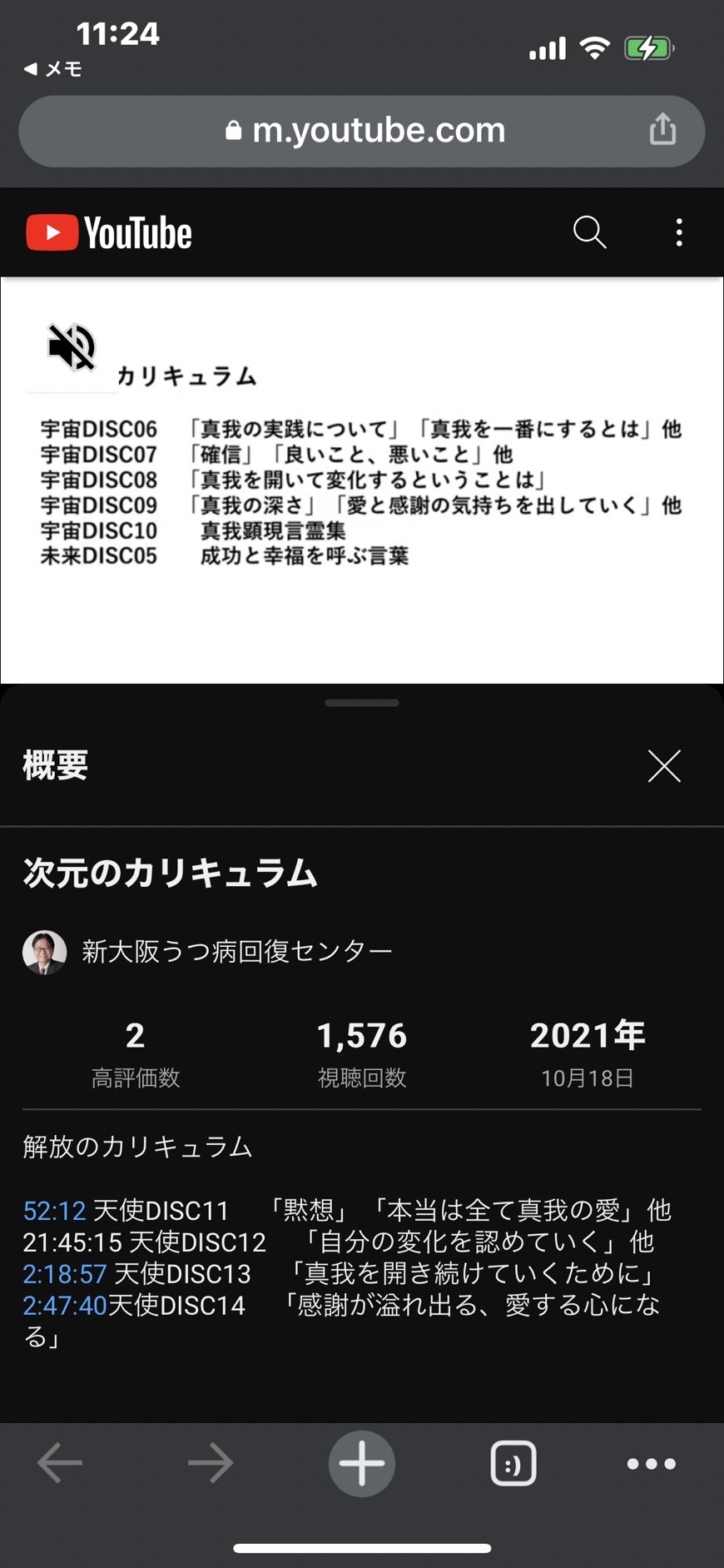Open YouTube search
The width and height of the screenshot is (724, 1568).
coord(589,232)
